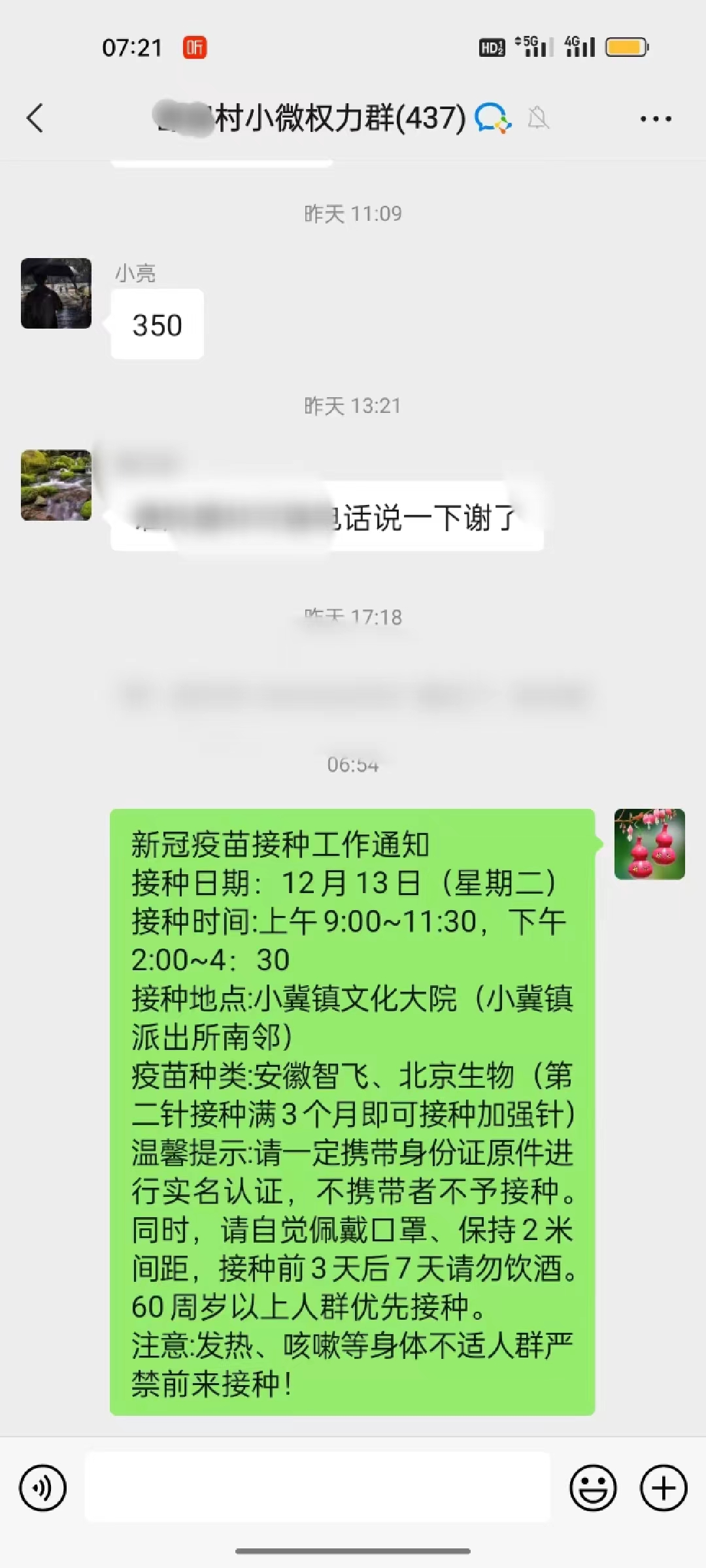The width and height of the screenshot is (706, 1568).
Task: Open own gourd avatar profile
Action: (649, 843)
